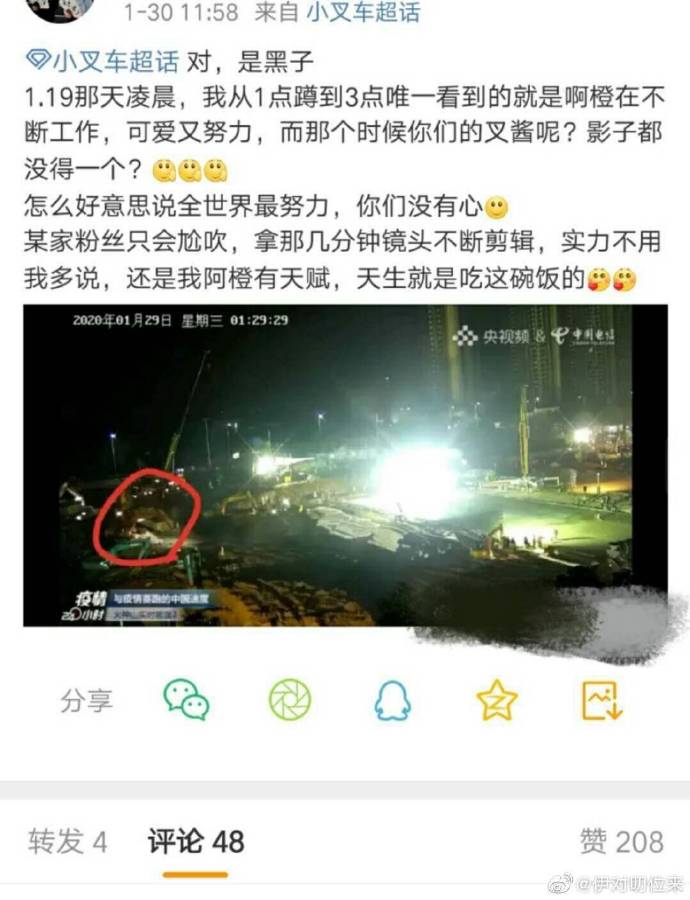Share the post to WeChat

[x=186, y=699]
